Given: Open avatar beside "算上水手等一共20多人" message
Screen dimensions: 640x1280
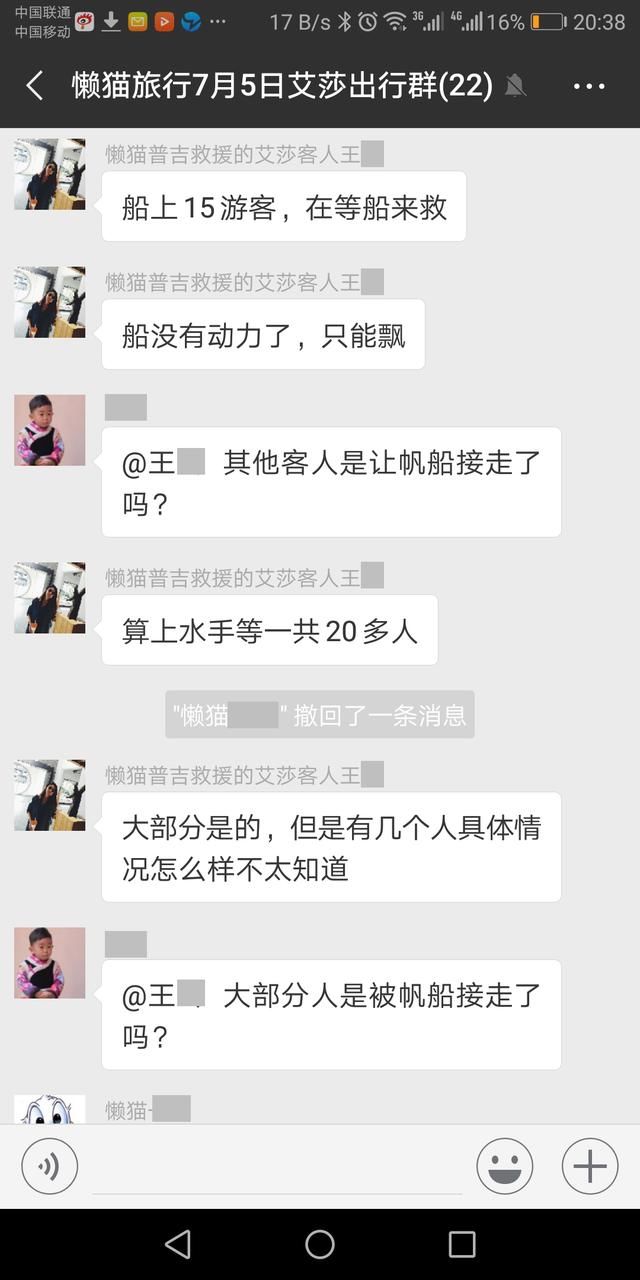Looking at the screenshot, I should click(49, 598).
